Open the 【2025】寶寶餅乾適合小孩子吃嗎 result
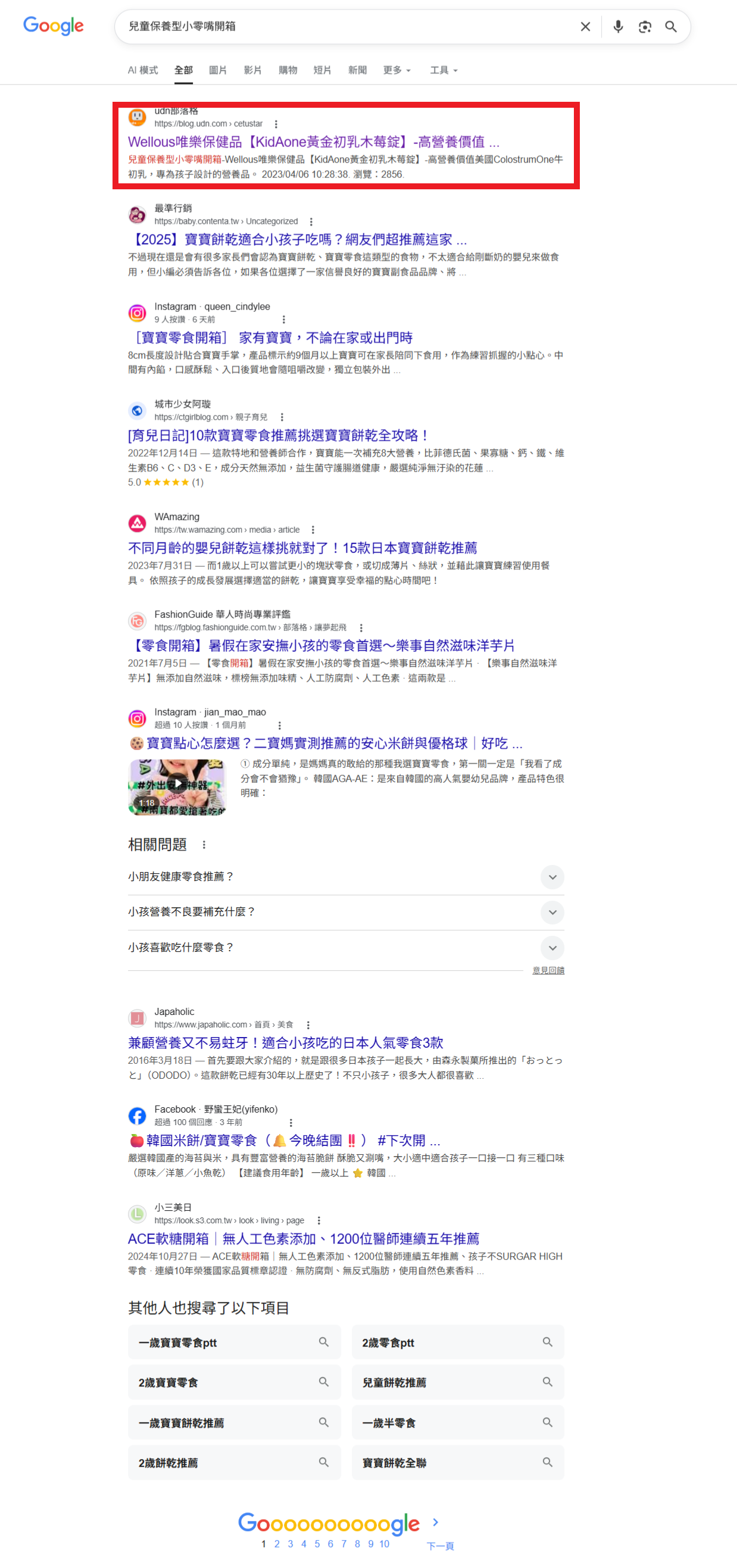The height and width of the screenshot is (1568, 737). point(297,240)
